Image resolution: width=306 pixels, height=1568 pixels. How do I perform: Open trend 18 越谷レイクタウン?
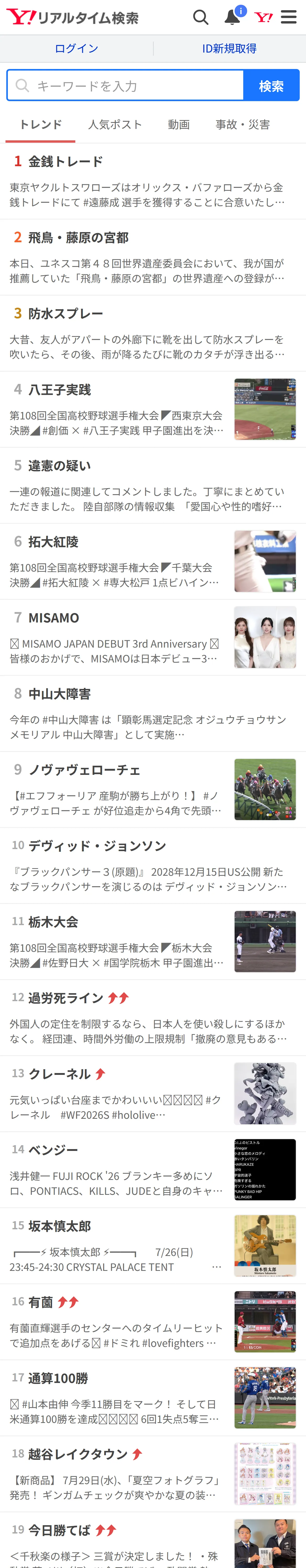(x=153, y=1474)
